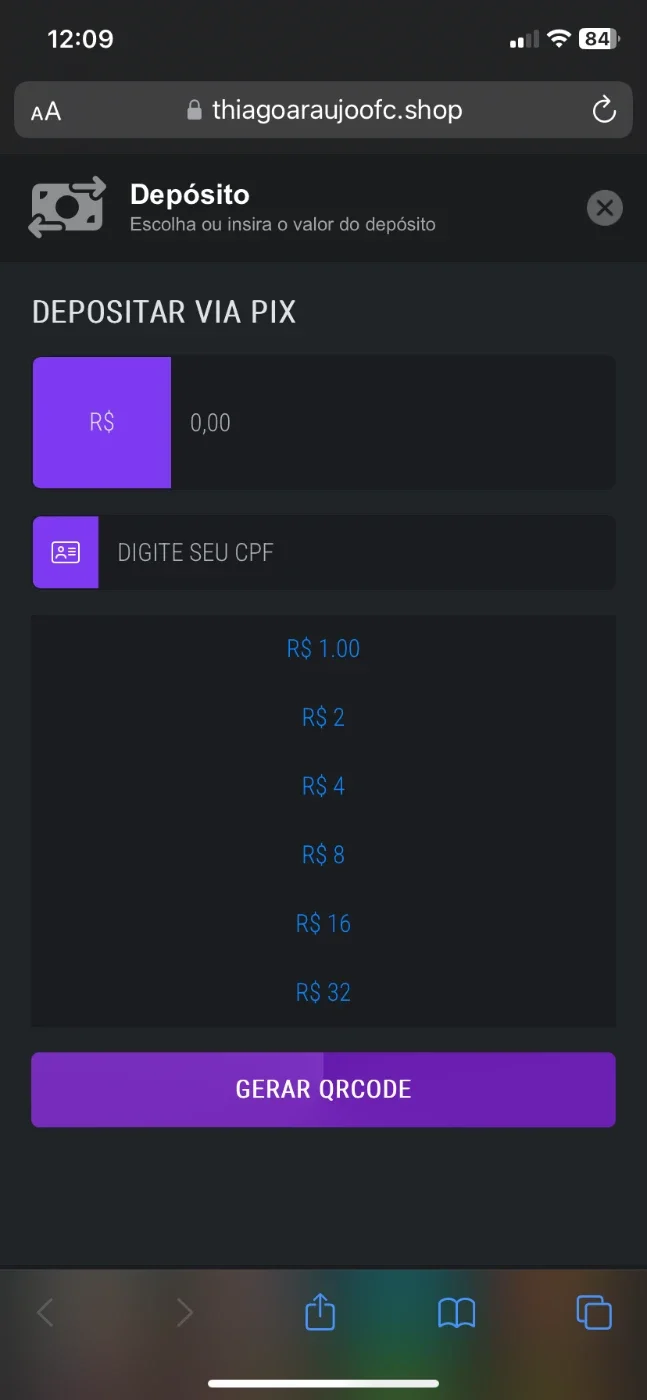Open the Safari AA reader menu
This screenshot has width=647, height=1400.
pos(46,112)
